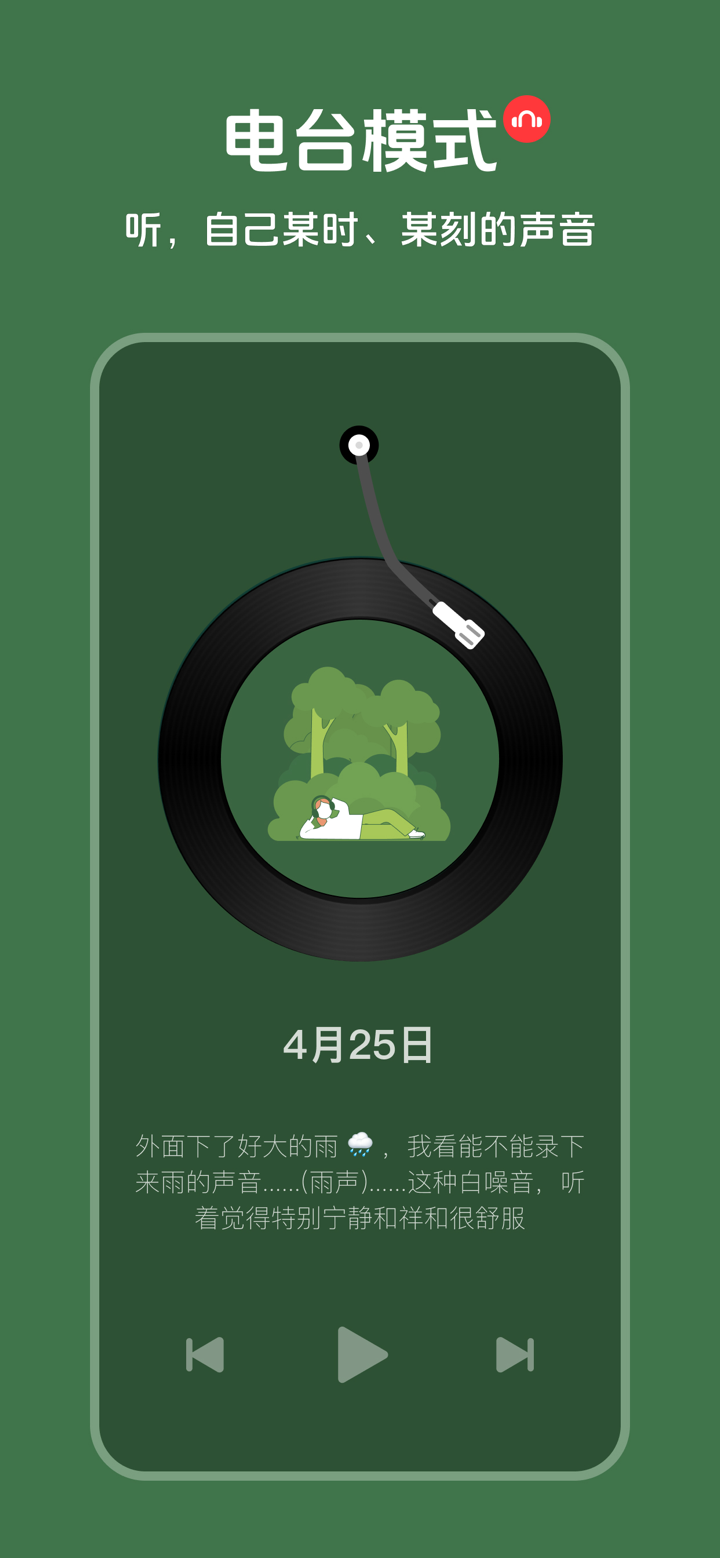This screenshot has height=1558, width=720.
Task: Skip to the next recording
Action: click(x=516, y=1356)
